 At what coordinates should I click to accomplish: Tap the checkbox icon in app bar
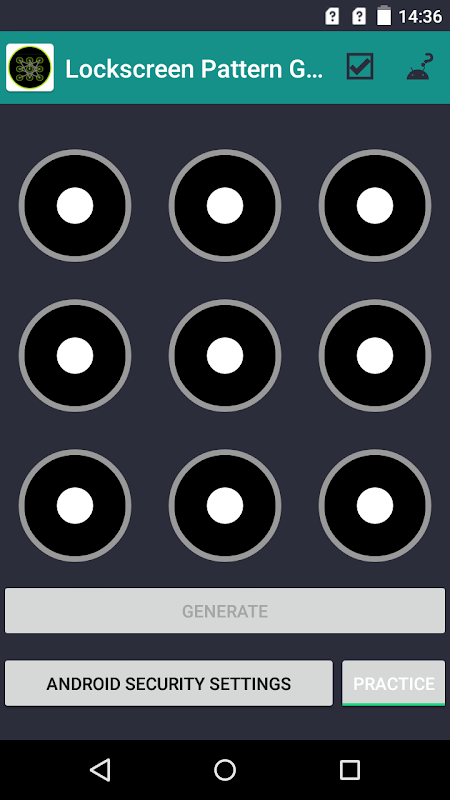tap(360, 67)
